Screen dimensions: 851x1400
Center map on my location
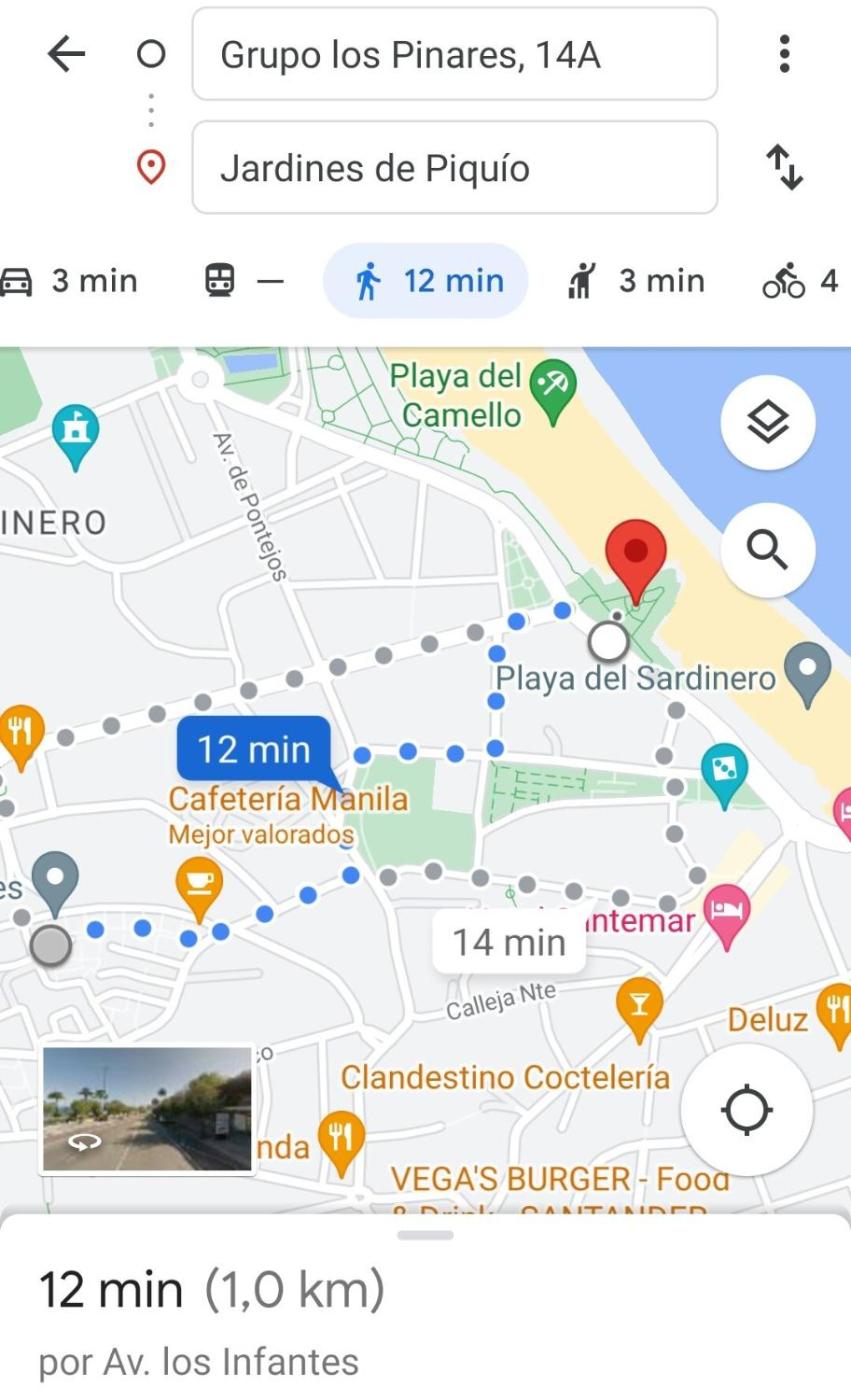746,1110
